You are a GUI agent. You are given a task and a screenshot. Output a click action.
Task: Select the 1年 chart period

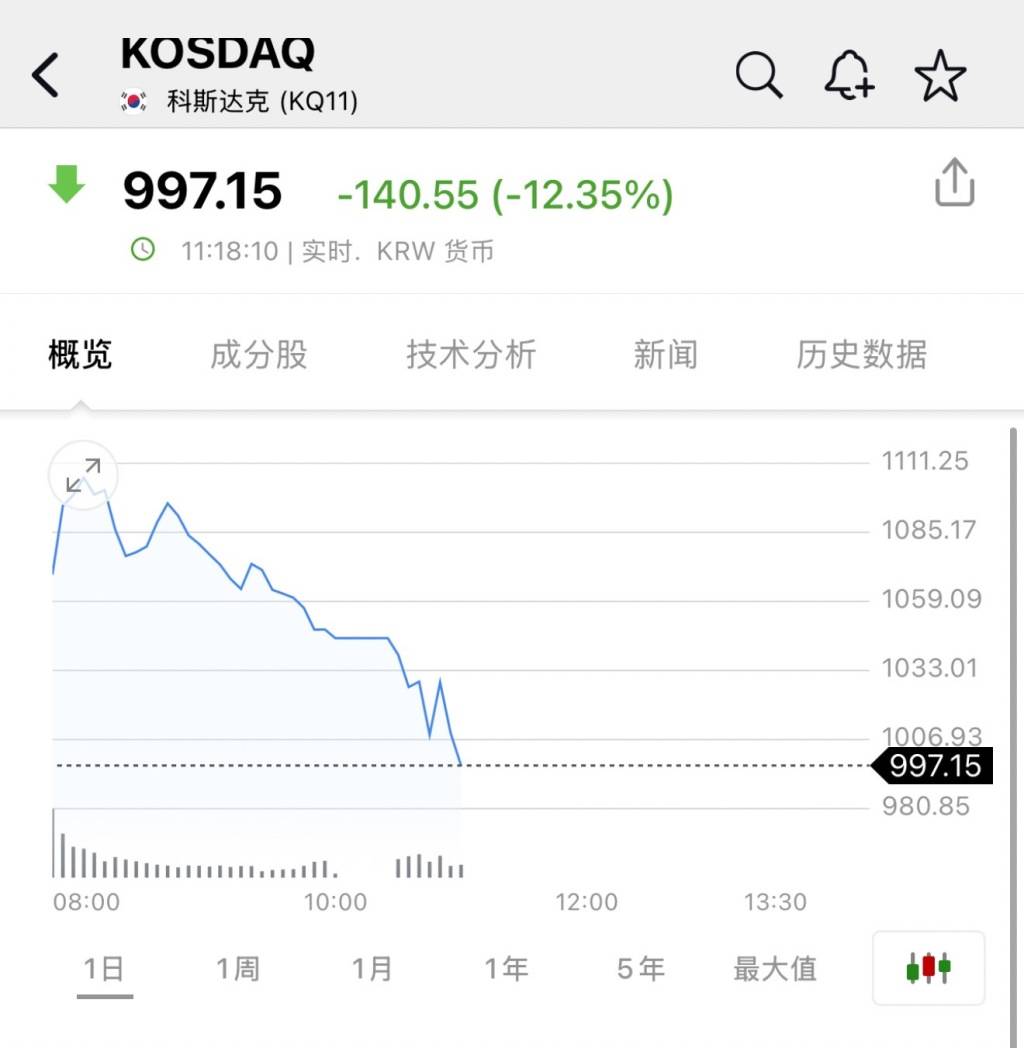click(507, 967)
